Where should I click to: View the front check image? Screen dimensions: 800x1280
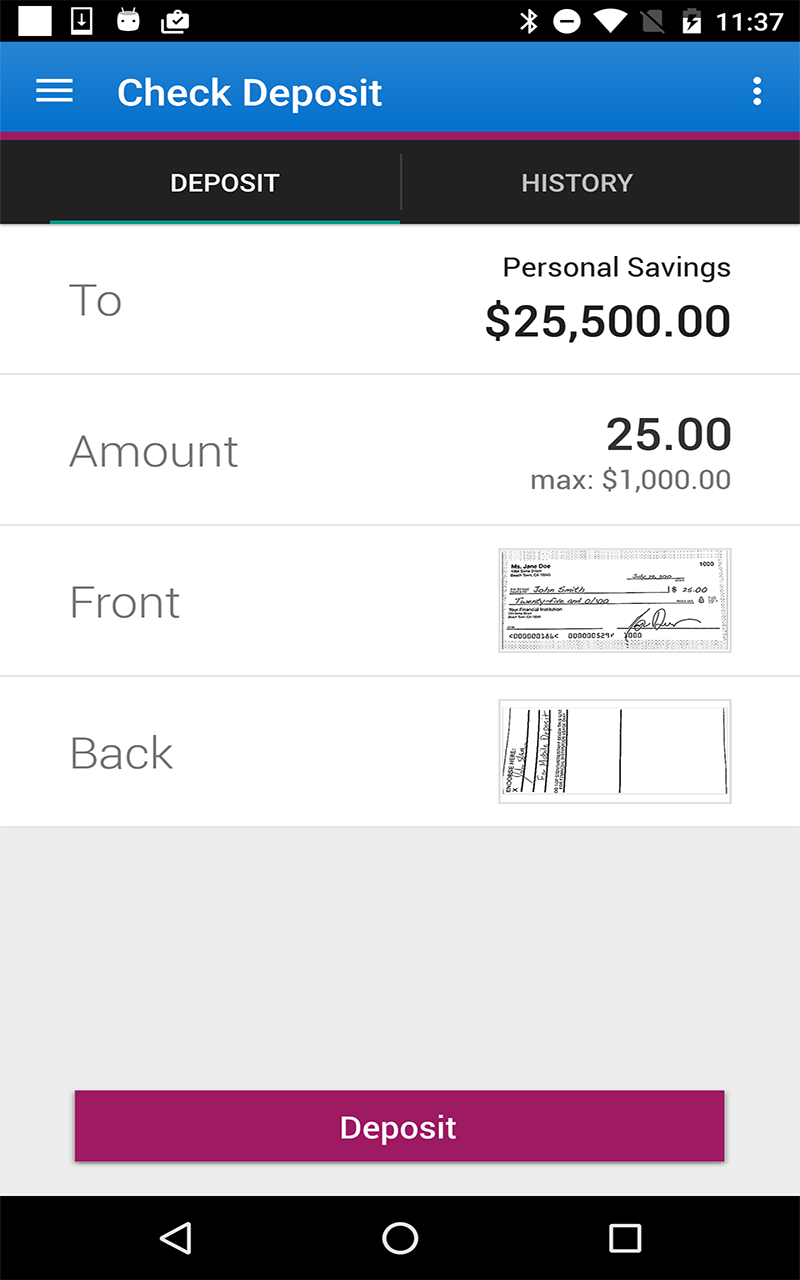[x=614, y=600]
